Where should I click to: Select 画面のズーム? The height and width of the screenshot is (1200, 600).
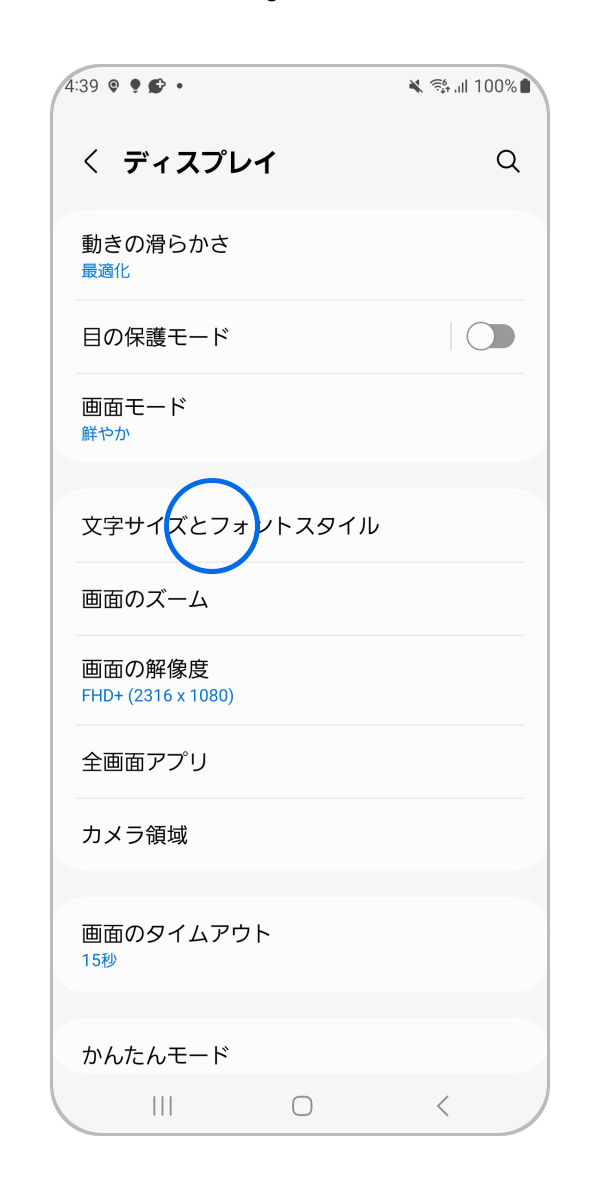300,599
